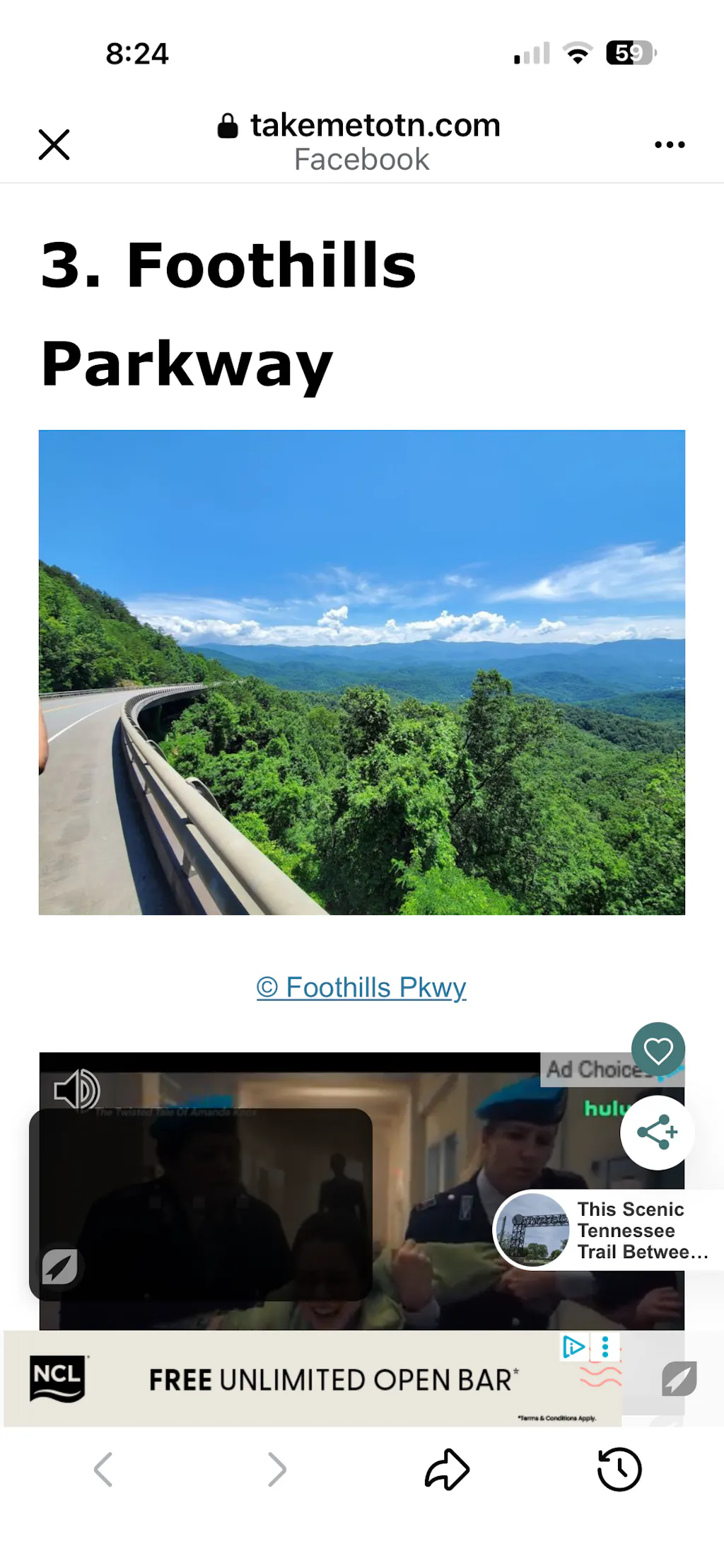
Task: Open the NCL free open bar ad
Action: point(332,1380)
